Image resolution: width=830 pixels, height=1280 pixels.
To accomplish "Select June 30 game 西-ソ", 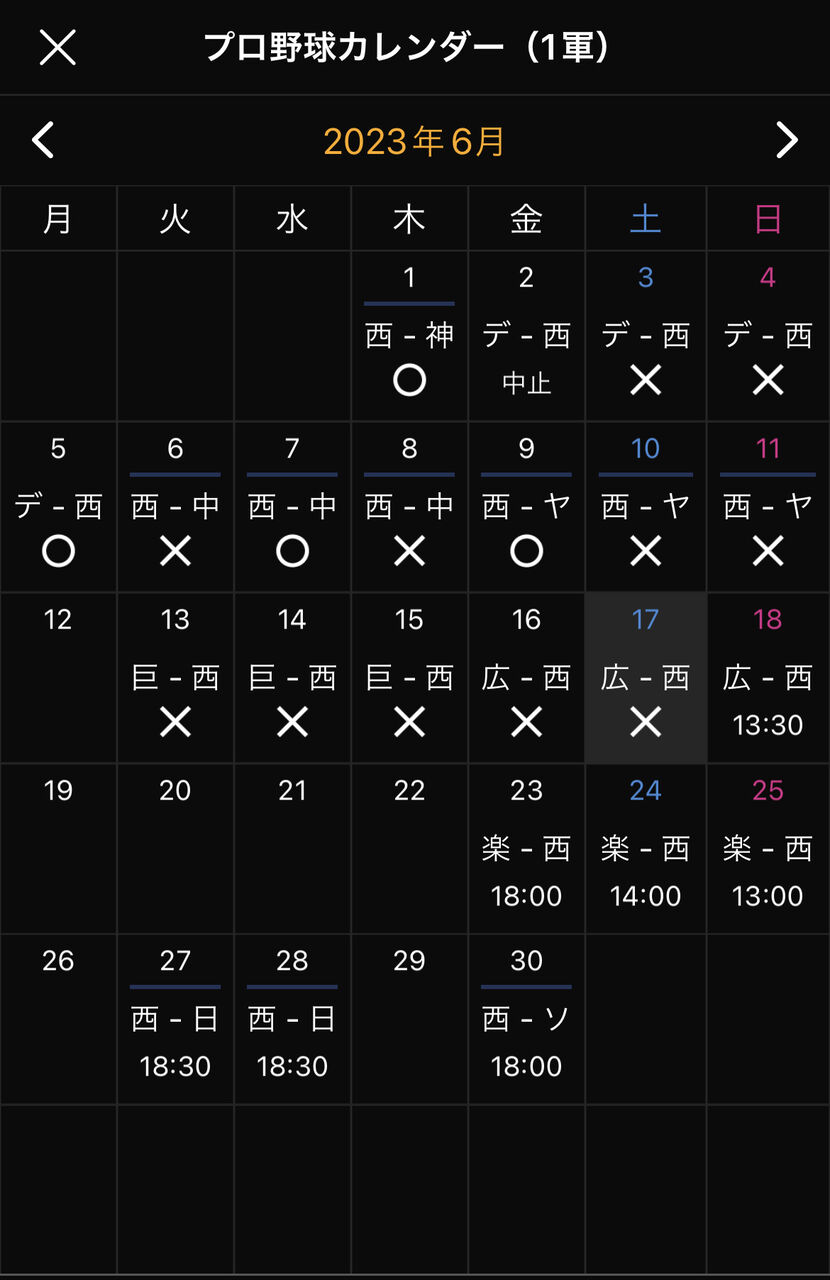I will (x=526, y=1020).
